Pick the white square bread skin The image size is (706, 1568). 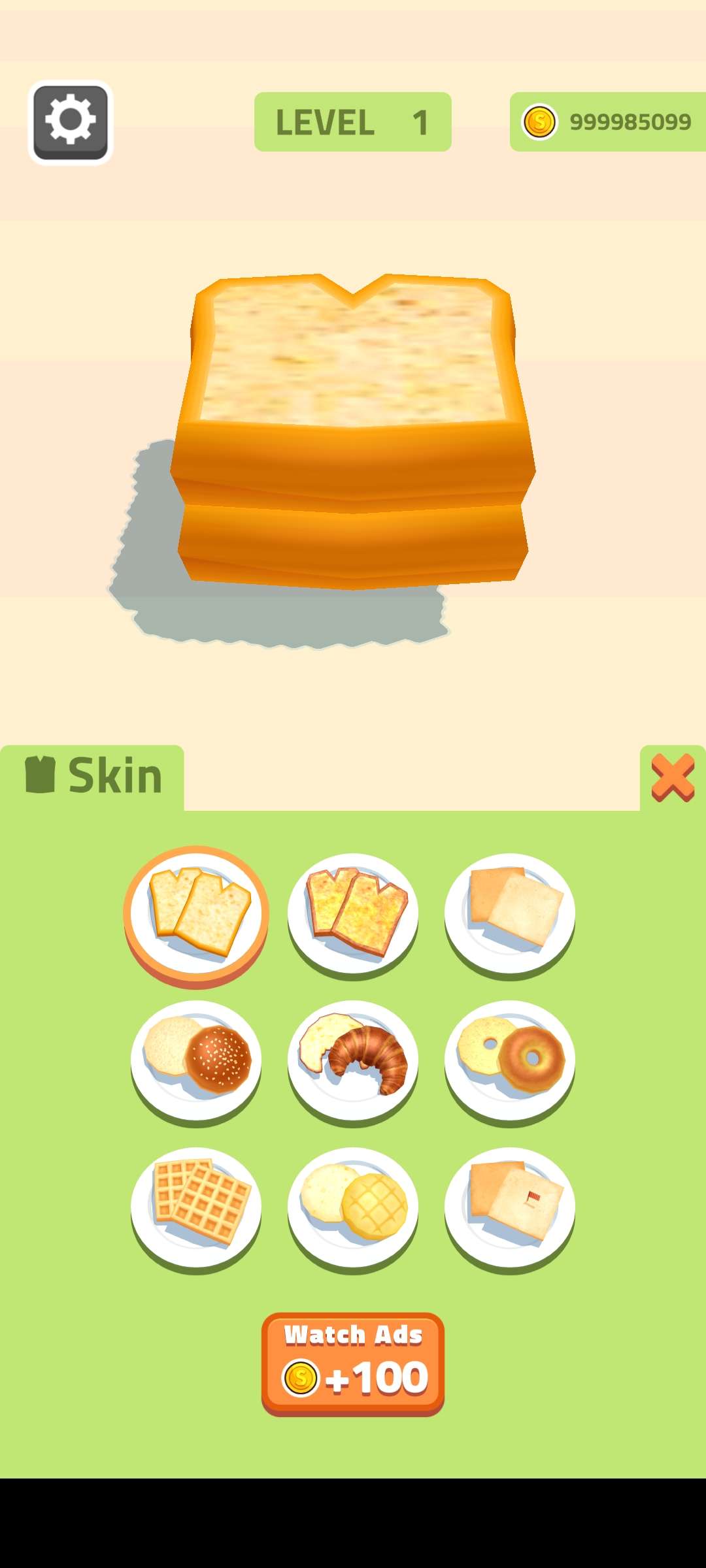[x=510, y=913]
